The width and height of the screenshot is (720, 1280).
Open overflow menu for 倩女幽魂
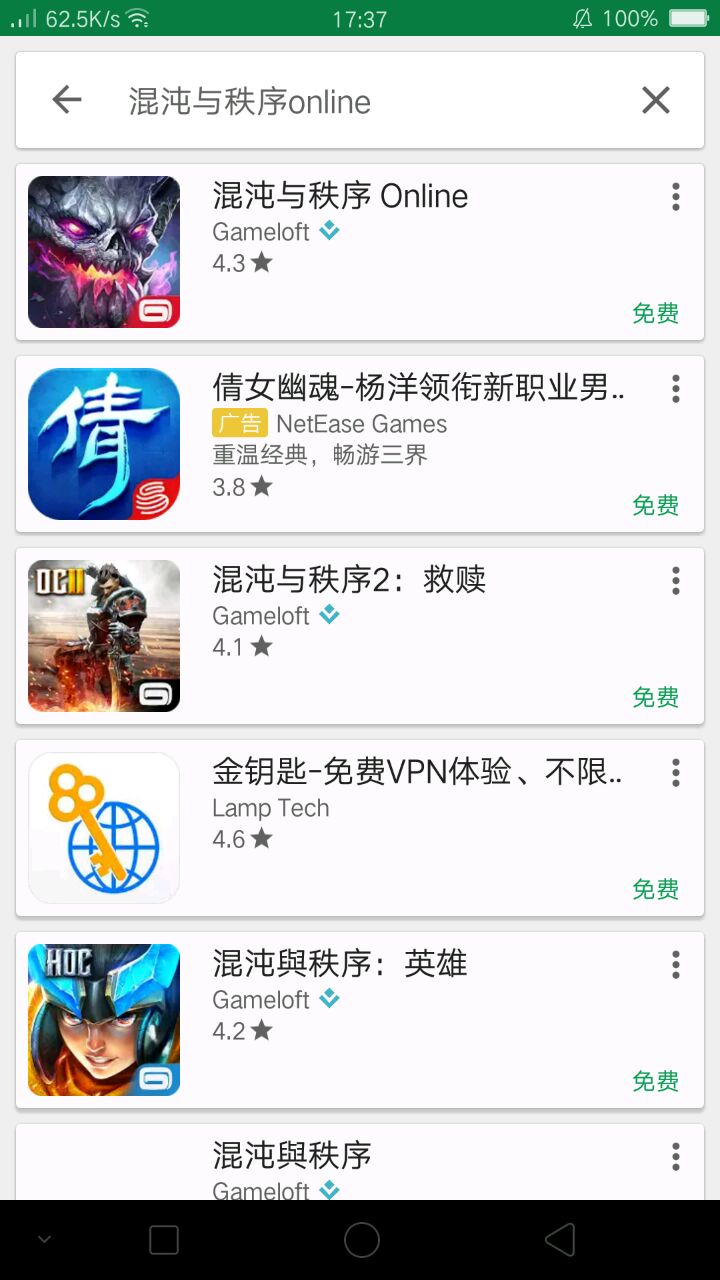tap(676, 389)
